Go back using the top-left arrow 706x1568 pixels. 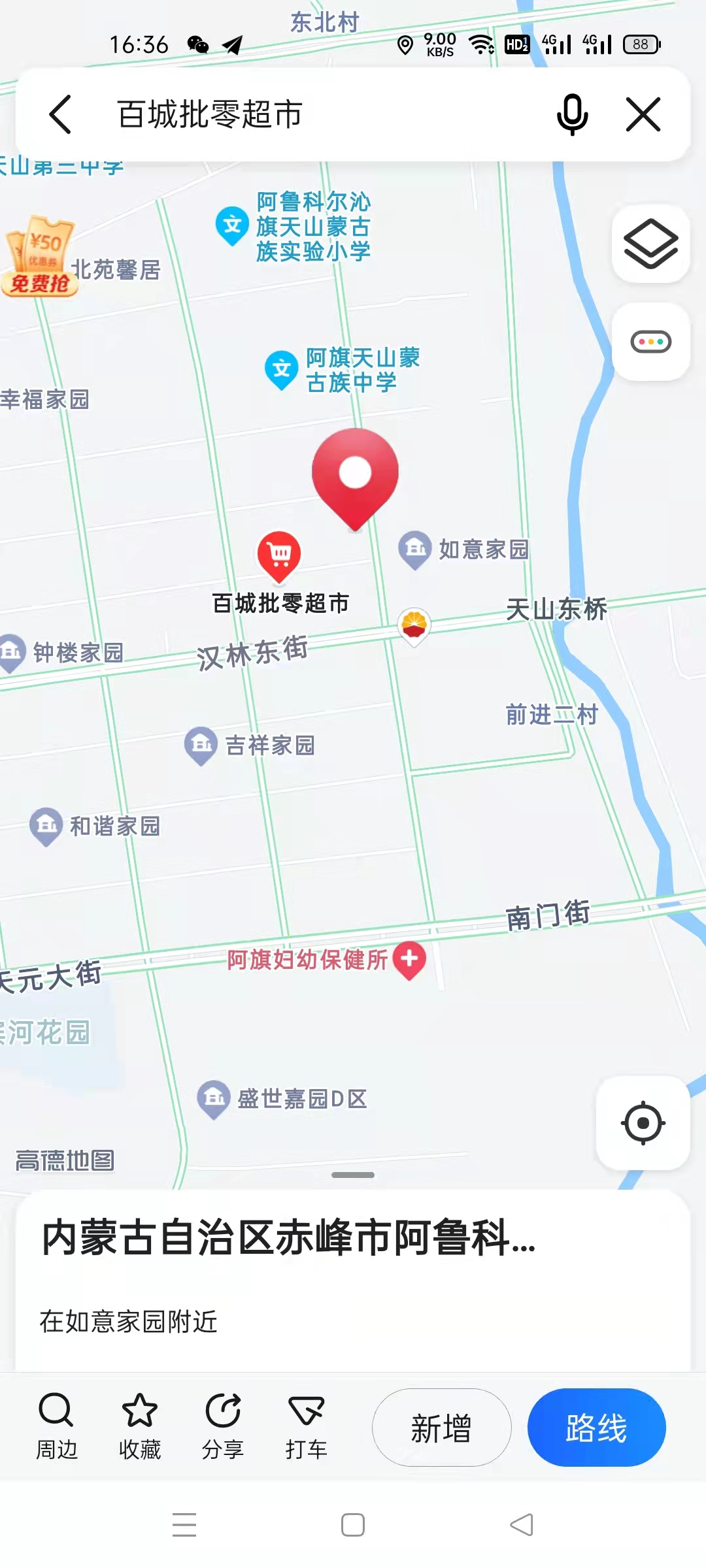pos(60,114)
